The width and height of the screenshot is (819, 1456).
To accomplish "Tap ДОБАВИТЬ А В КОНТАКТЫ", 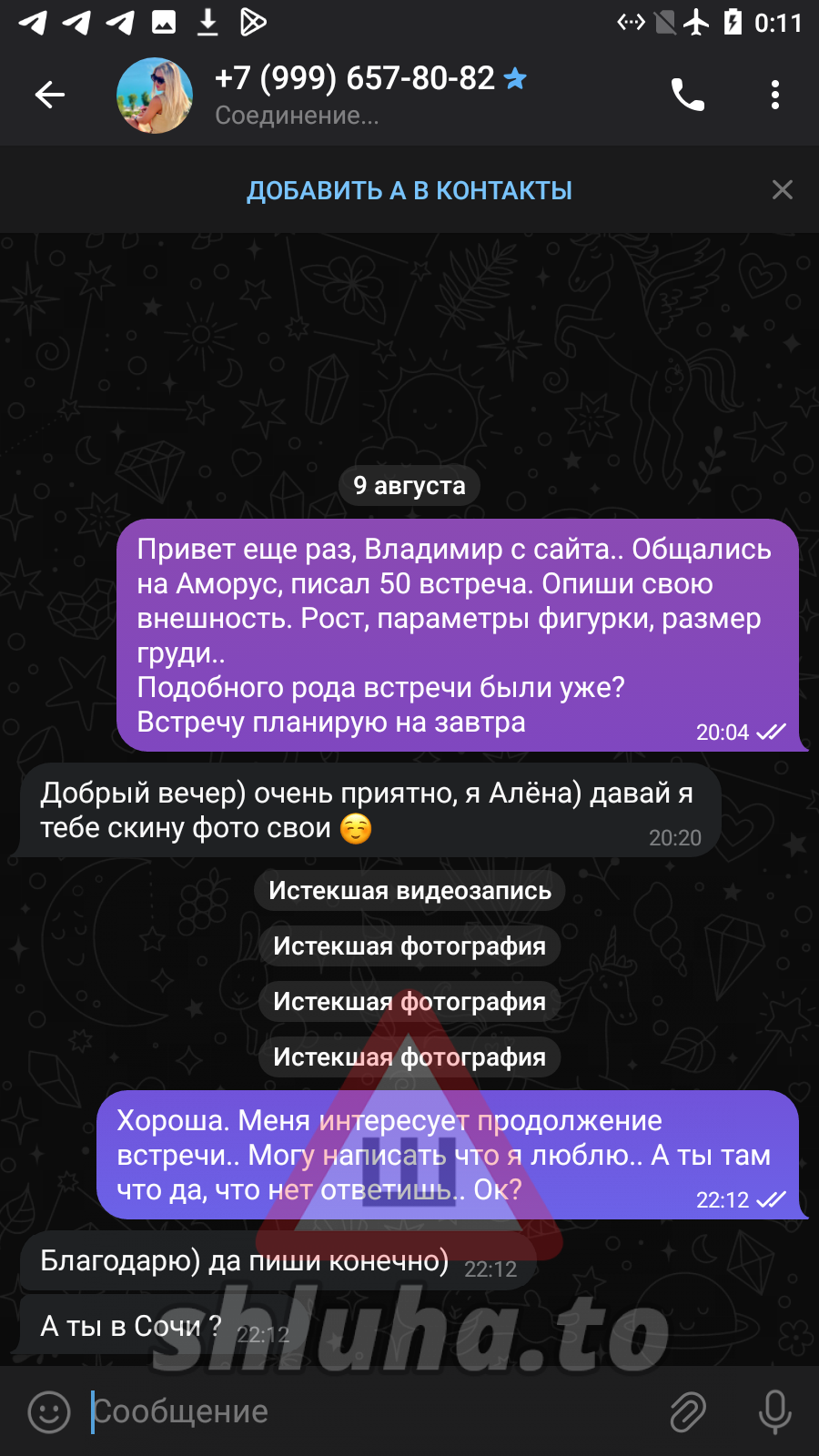I will 409,190.
